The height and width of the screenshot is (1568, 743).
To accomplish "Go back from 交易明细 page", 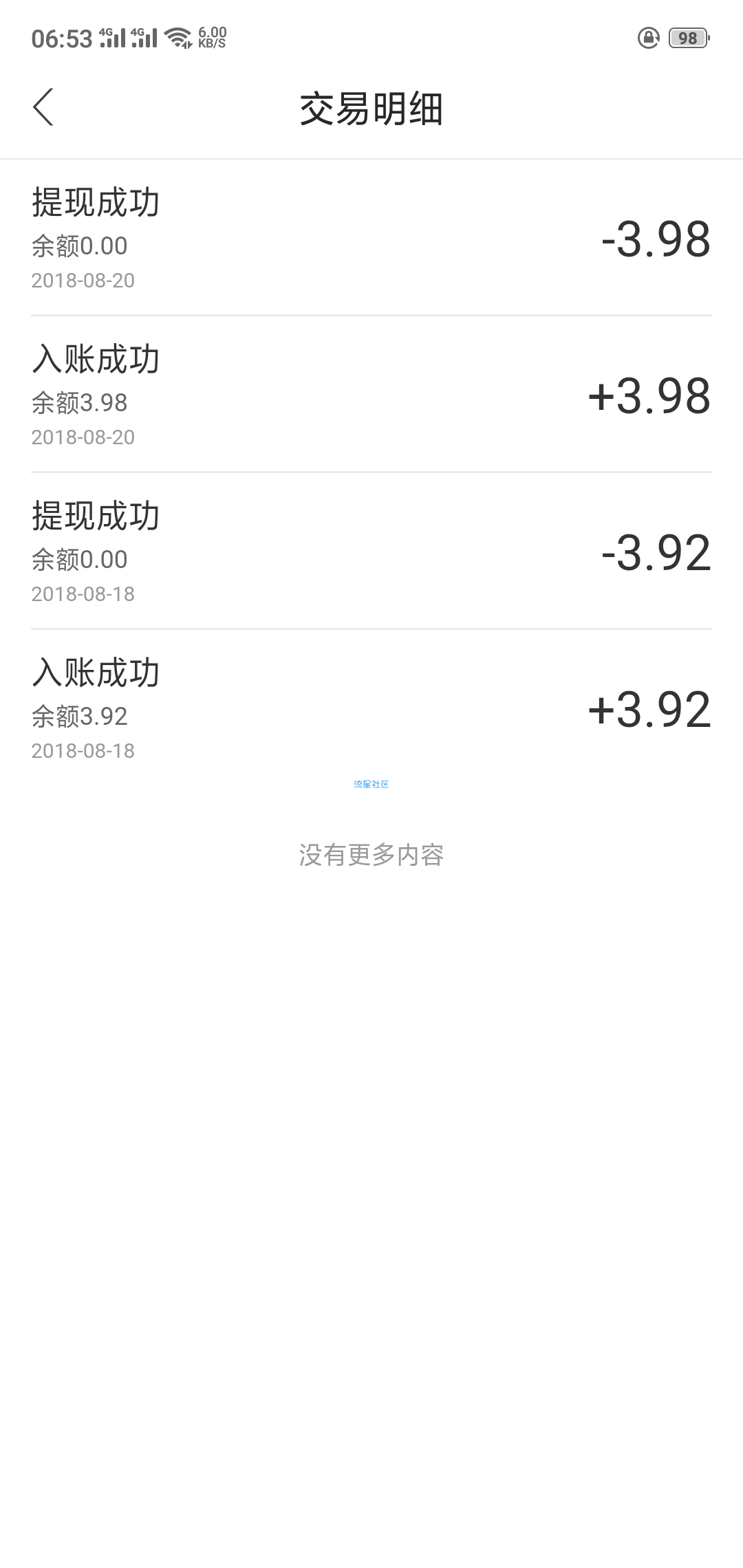I will (x=43, y=108).
